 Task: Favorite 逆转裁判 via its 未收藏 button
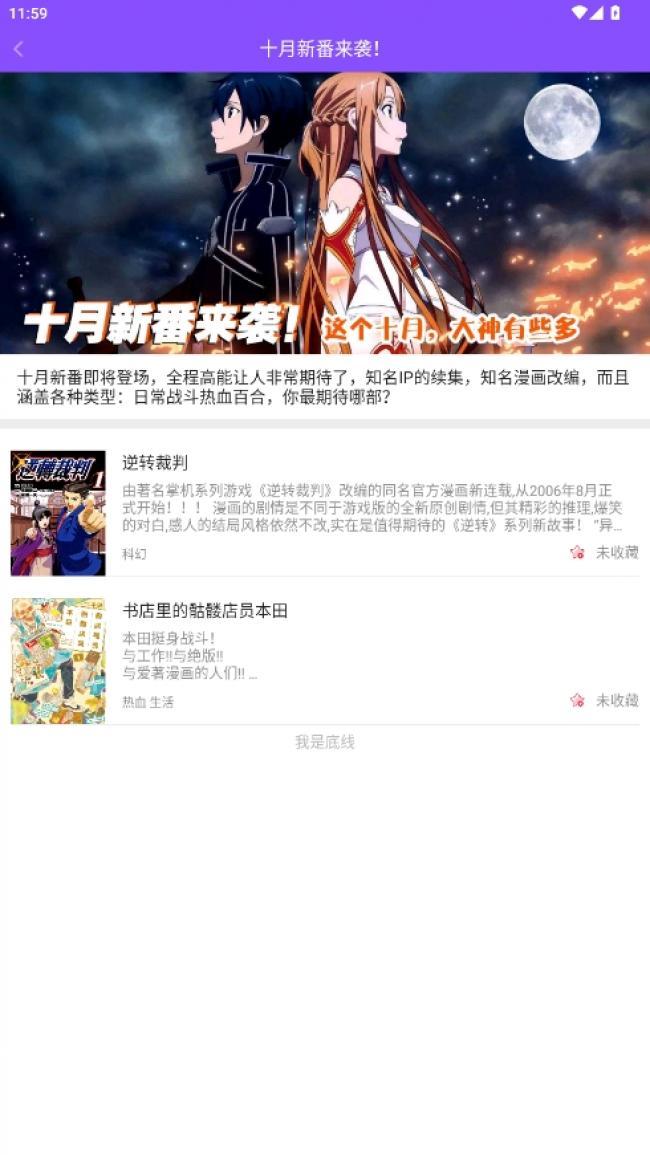click(x=604, y=552)
